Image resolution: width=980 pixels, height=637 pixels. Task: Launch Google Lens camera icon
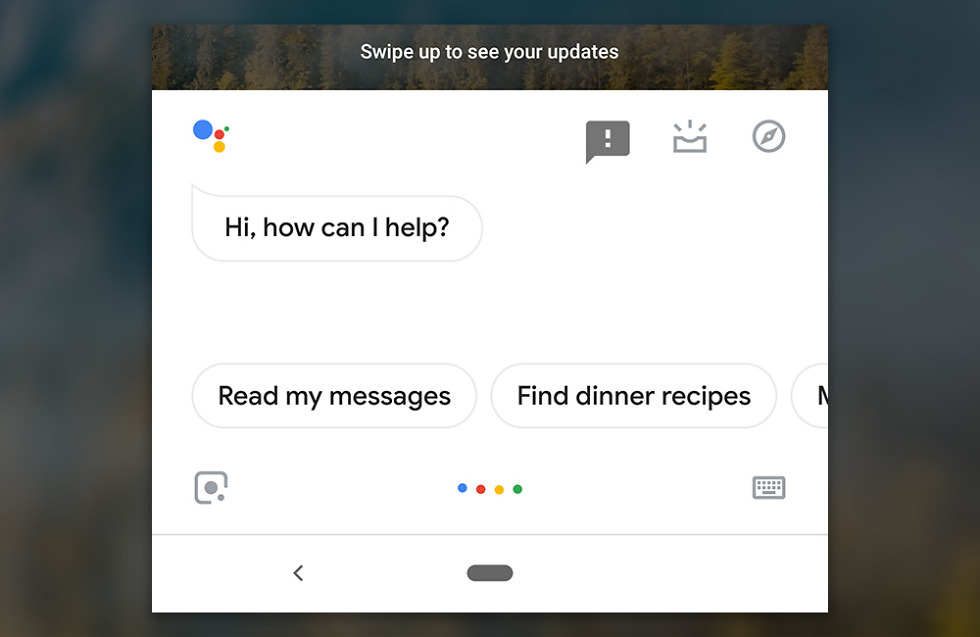[x=210, y=488]
